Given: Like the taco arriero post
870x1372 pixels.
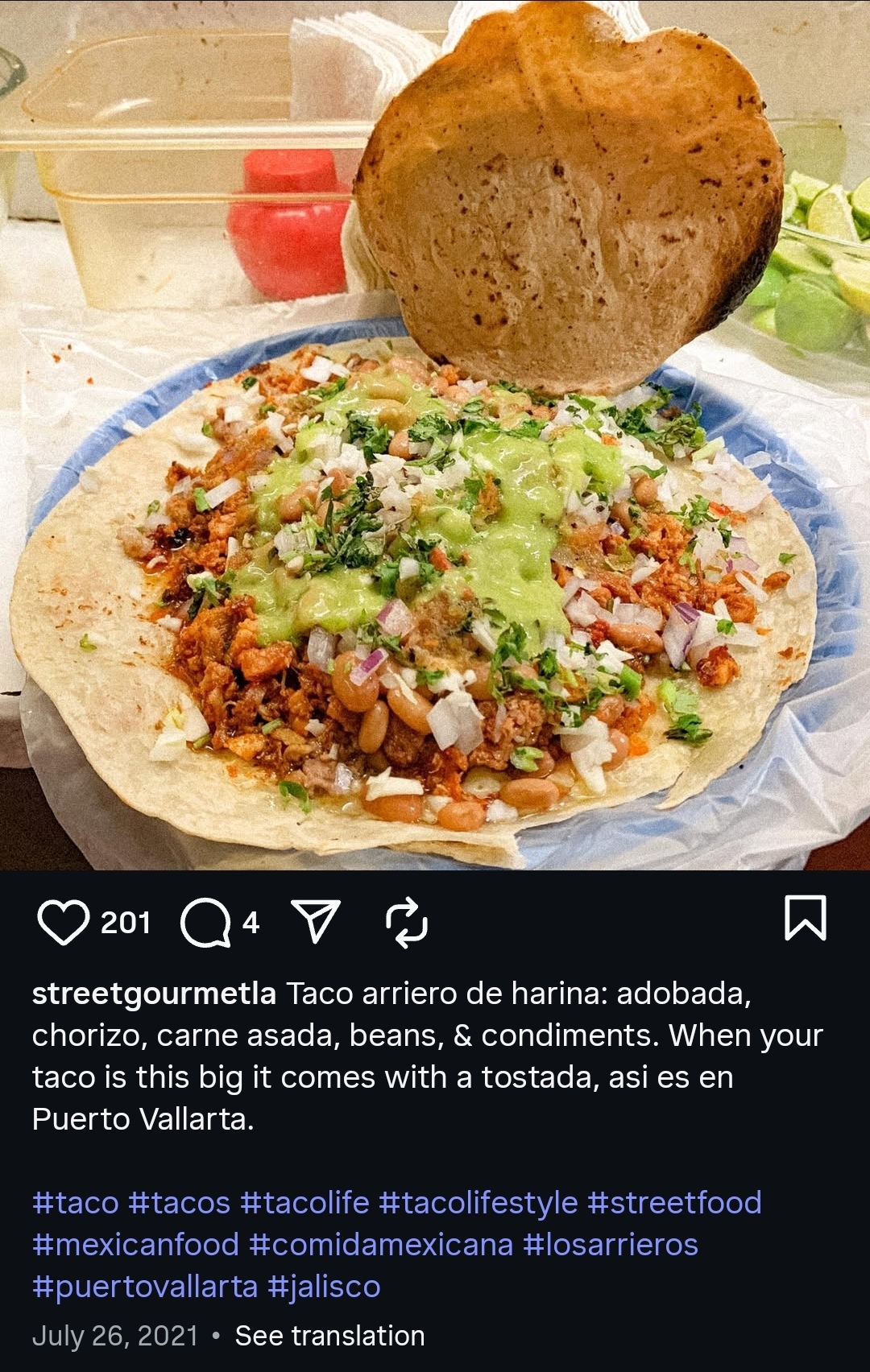Looking at the screenshot, I should pos(63,922).
